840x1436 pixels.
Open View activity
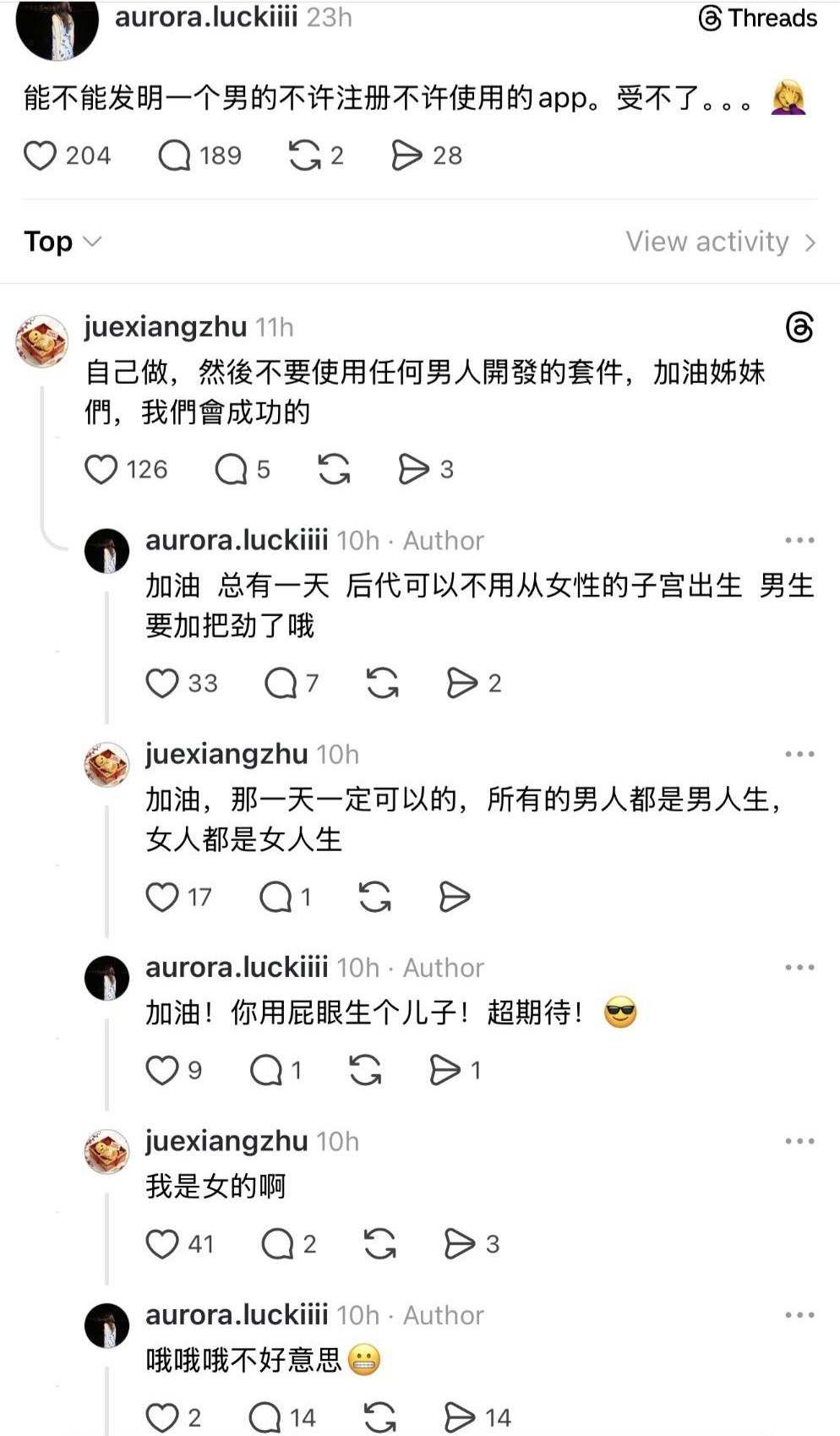tap(721, 242)
